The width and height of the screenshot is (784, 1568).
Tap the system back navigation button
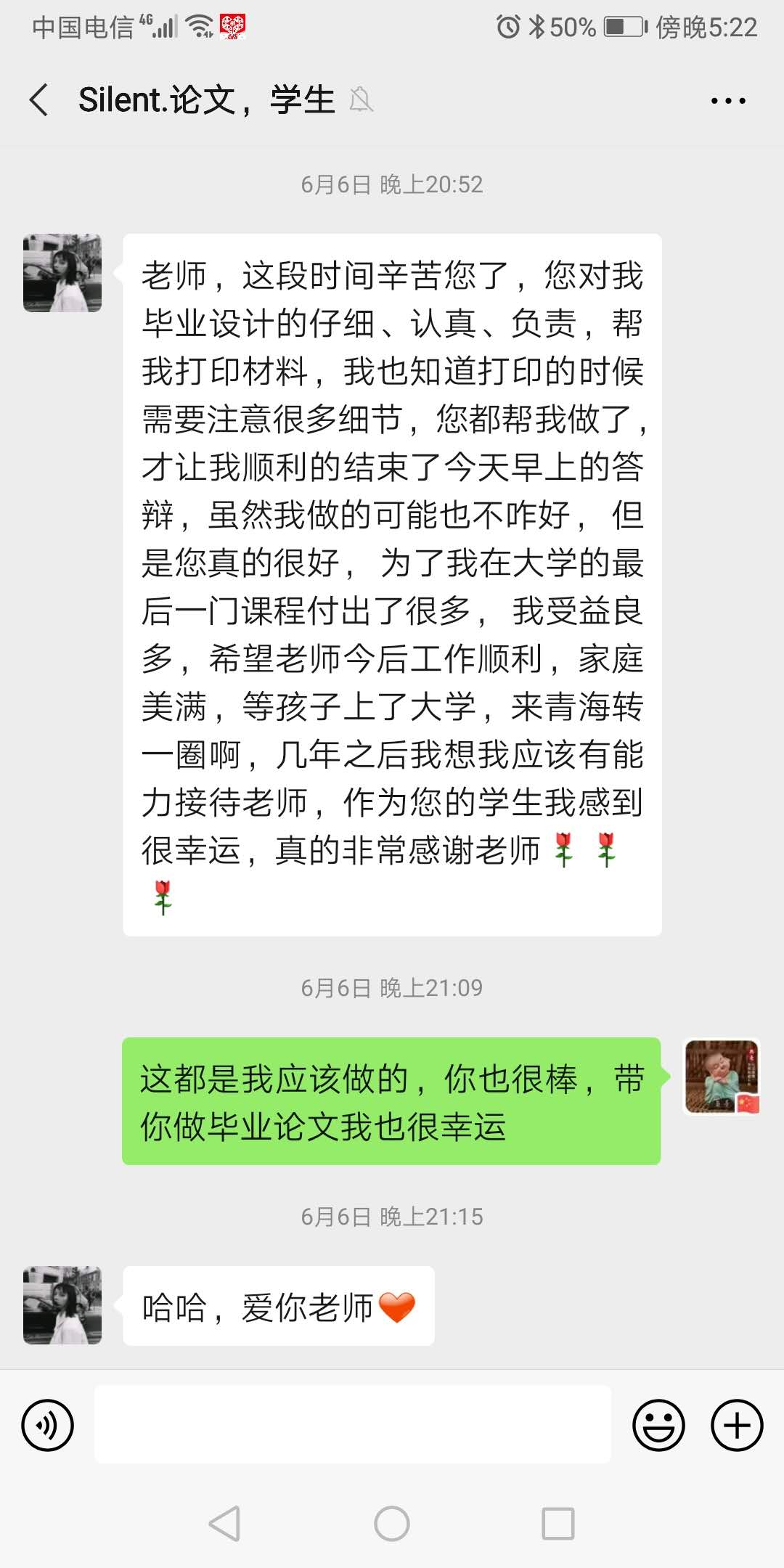pos(224,1523)
